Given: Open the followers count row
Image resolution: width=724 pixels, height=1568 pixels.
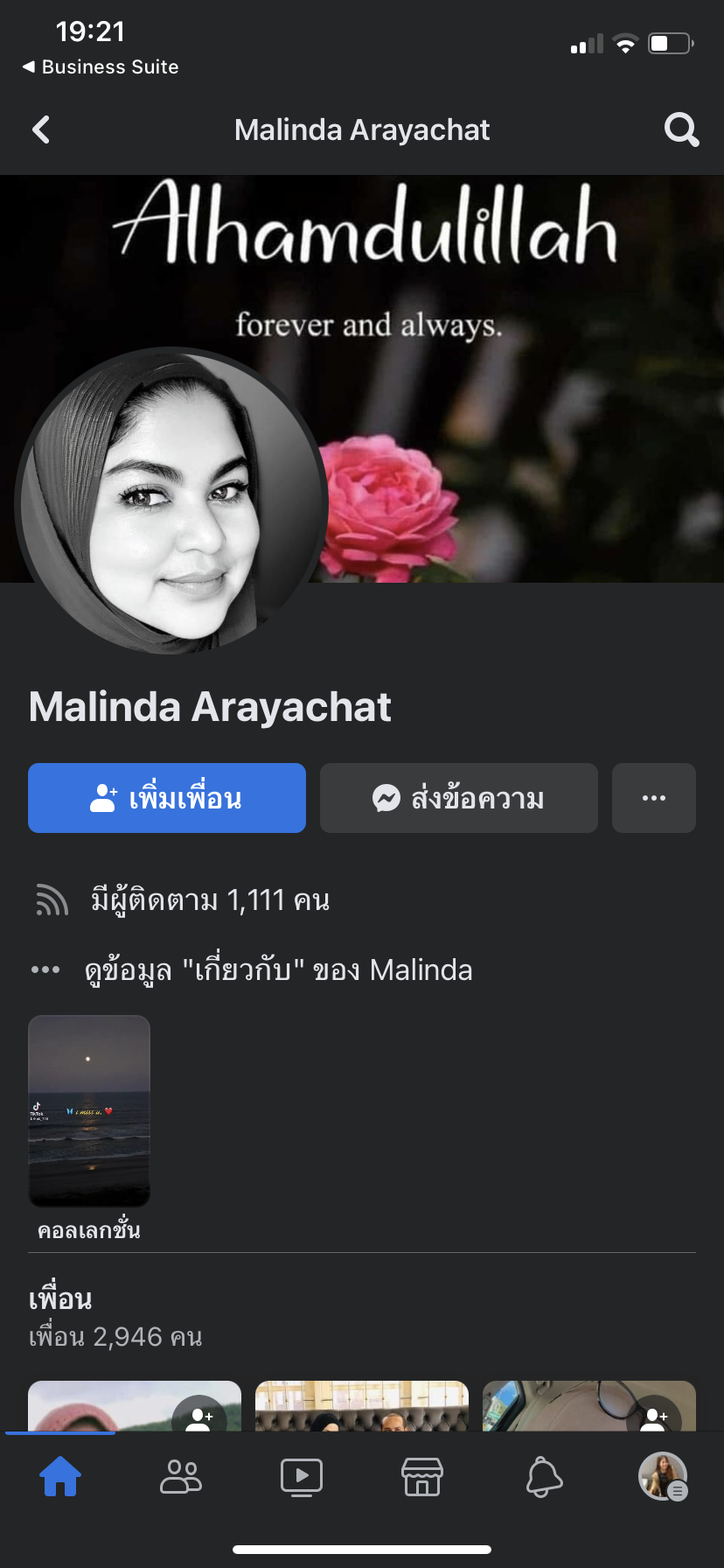Looking at the screenshot, I should tap(210, 899).
